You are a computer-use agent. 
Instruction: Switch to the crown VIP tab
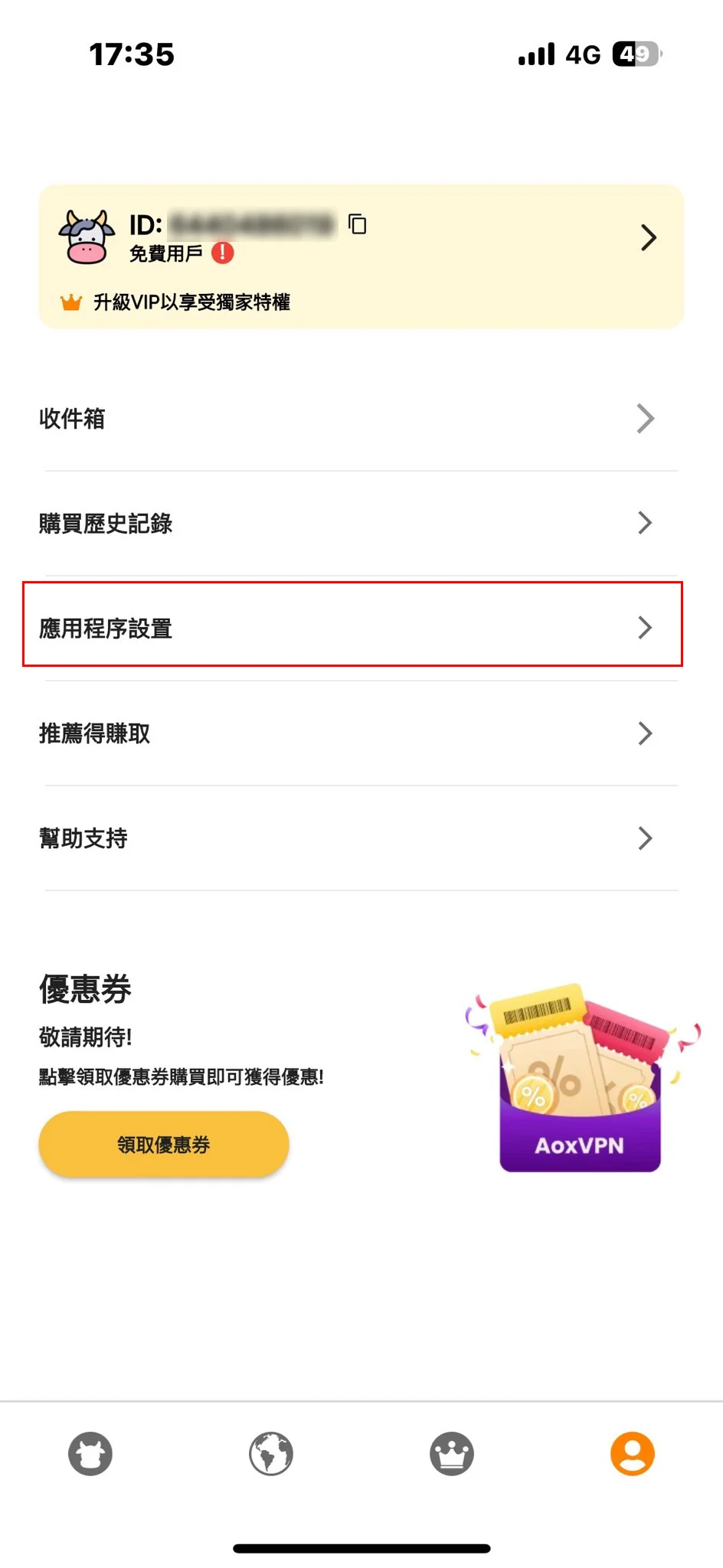pos(452,1453)
